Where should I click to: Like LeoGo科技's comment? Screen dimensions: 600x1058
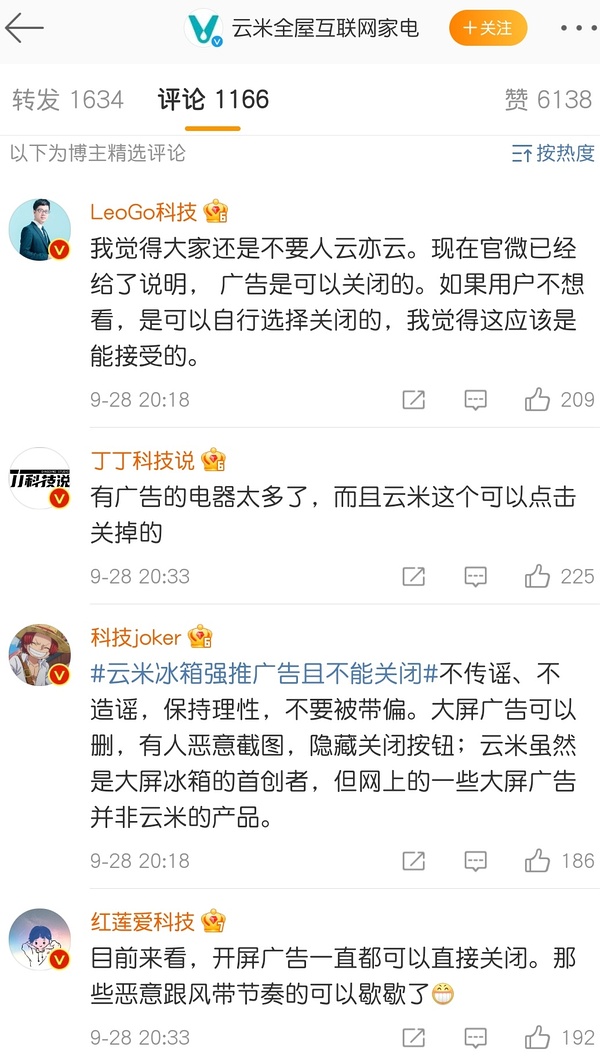(538, 400)
